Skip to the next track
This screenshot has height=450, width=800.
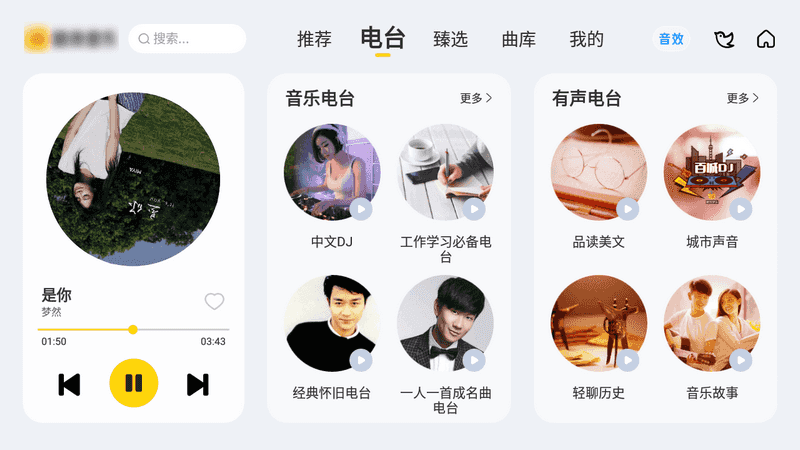198,384
